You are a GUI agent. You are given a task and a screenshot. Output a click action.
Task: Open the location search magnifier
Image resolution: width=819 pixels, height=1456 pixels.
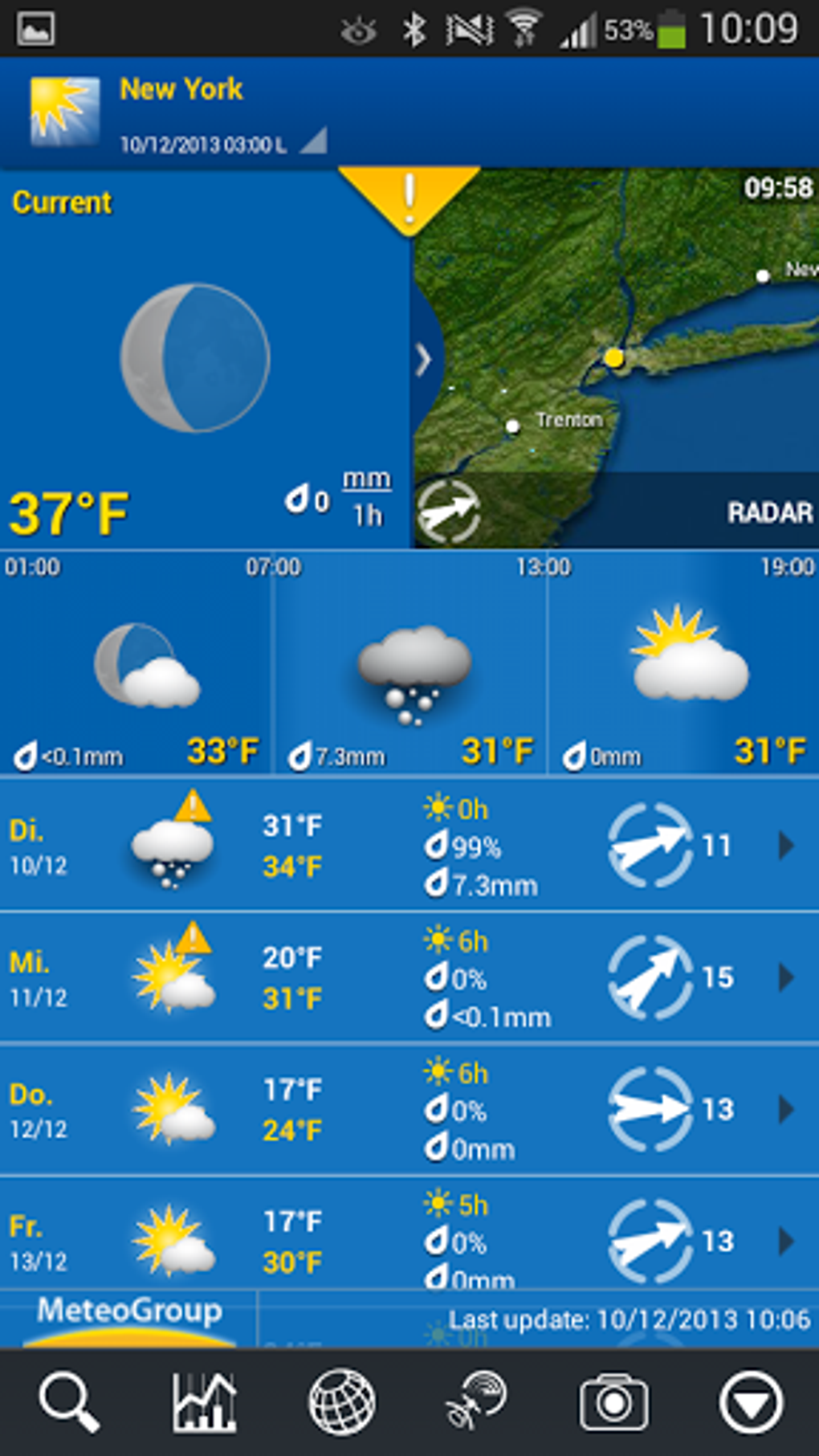point(69,1402)
